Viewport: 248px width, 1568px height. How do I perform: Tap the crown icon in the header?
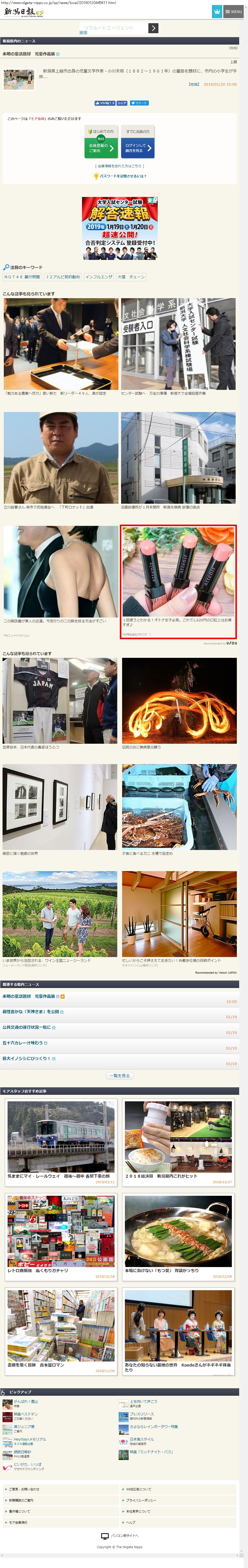click(217, 12)
